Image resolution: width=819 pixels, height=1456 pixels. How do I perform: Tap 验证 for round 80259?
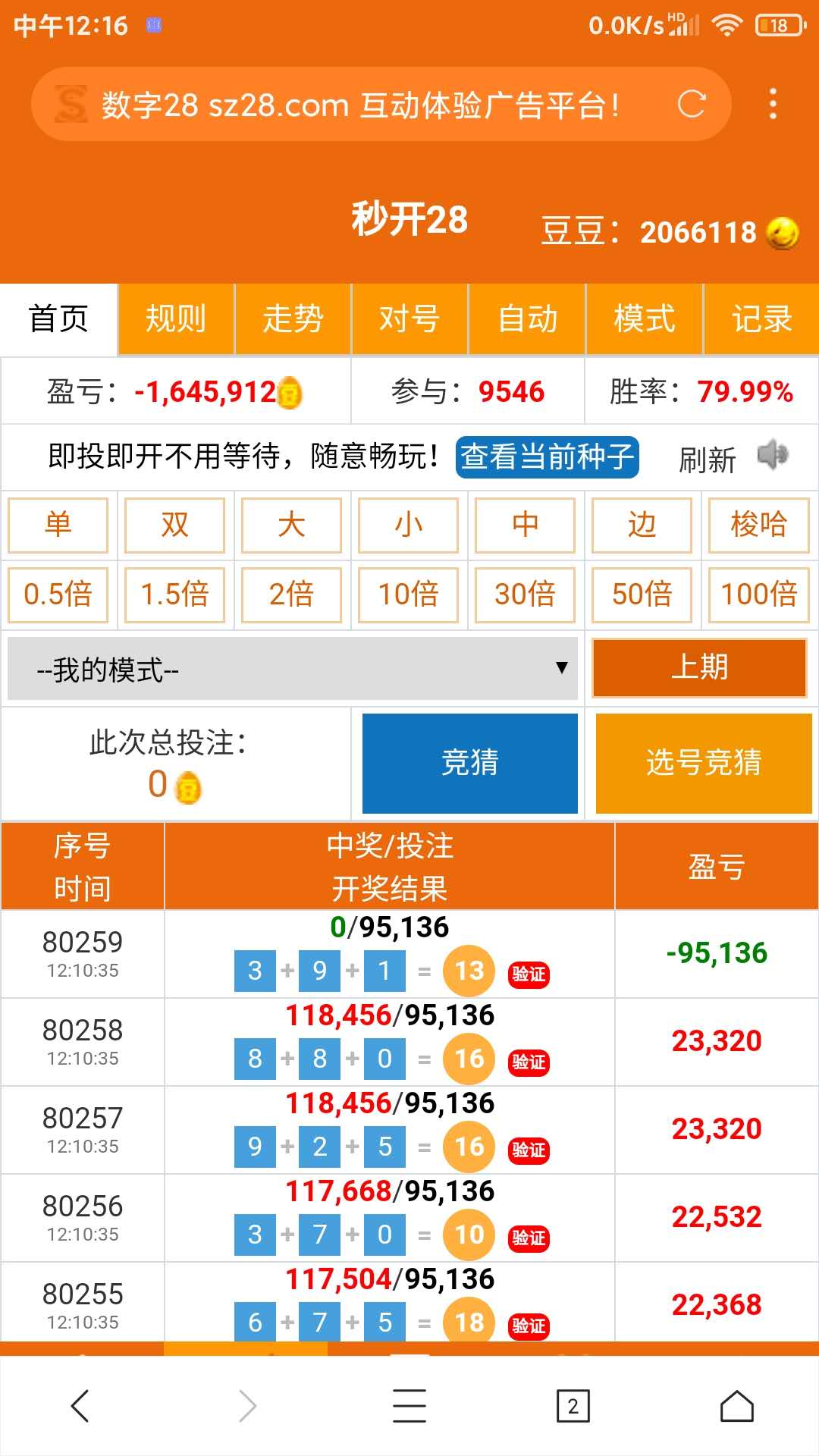pyautogui.click(x=529, y=974)
